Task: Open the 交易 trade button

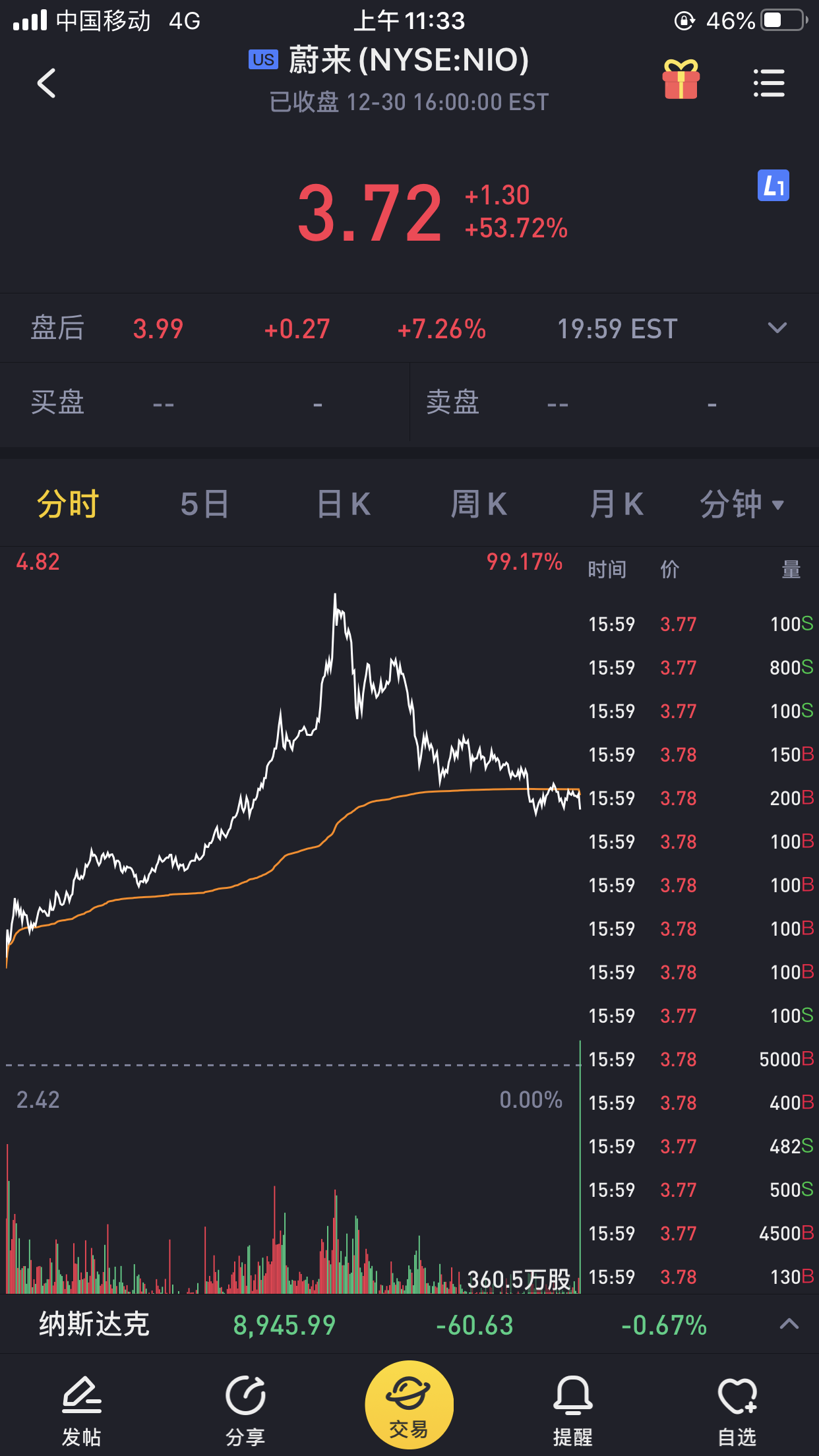Action: coord(409,1405)
